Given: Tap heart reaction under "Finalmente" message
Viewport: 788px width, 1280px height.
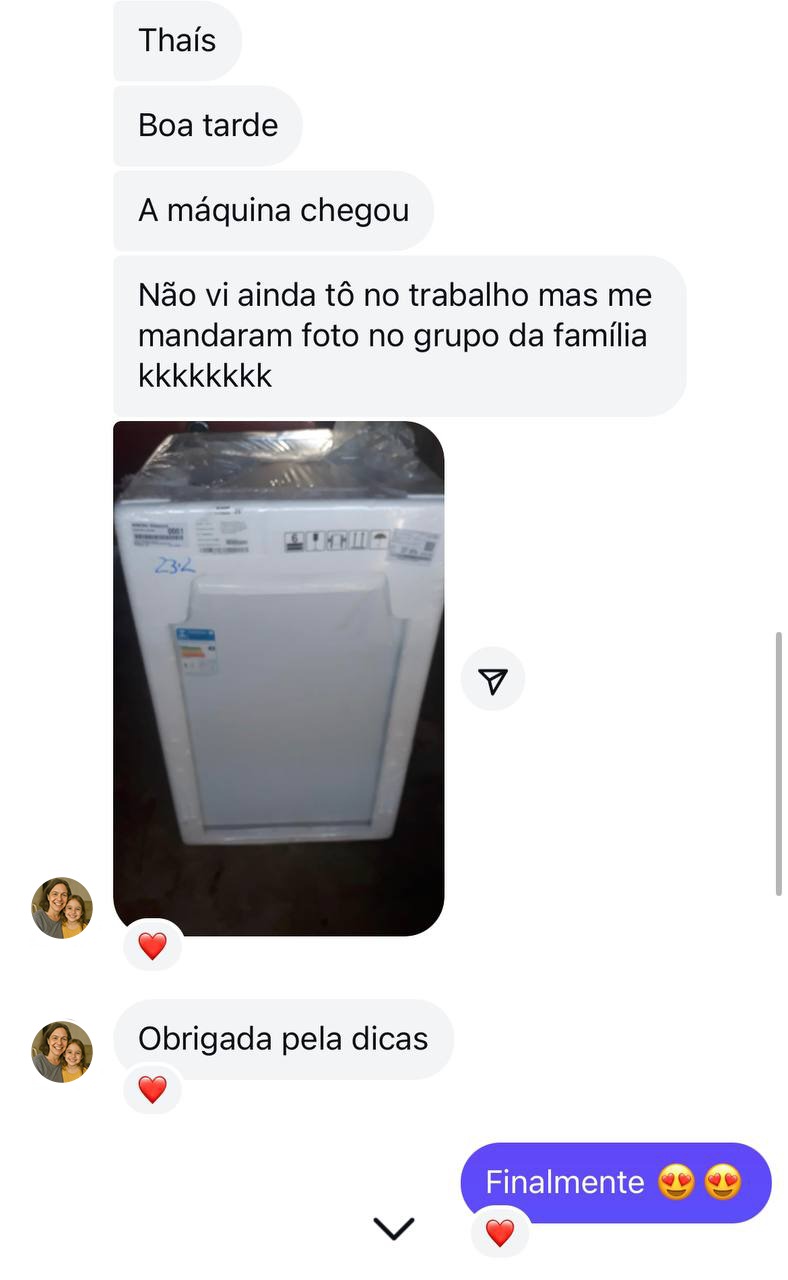Looking at the screenshot, I should (x=499, y=1232).
